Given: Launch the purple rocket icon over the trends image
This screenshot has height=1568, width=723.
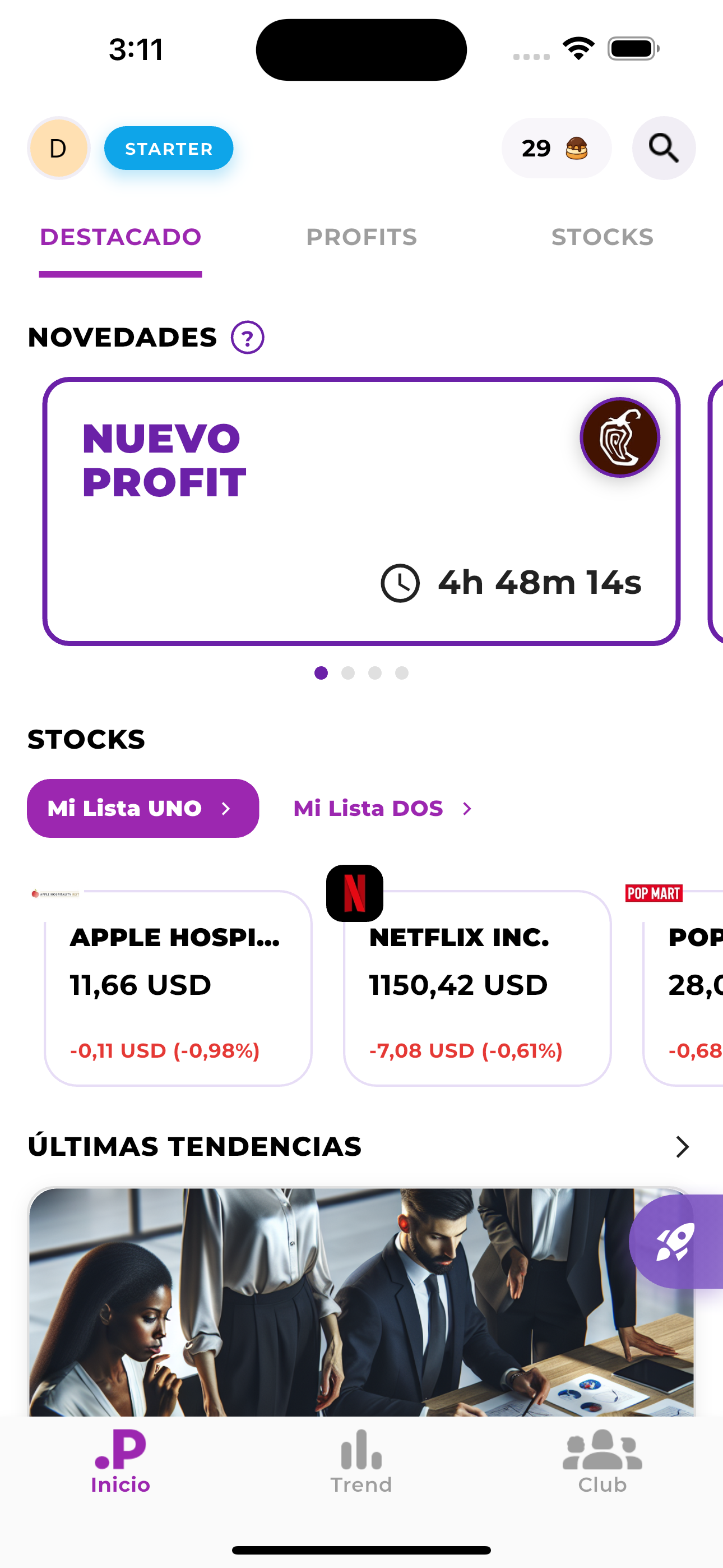Looking at the screenshot, I should 675,1242.
